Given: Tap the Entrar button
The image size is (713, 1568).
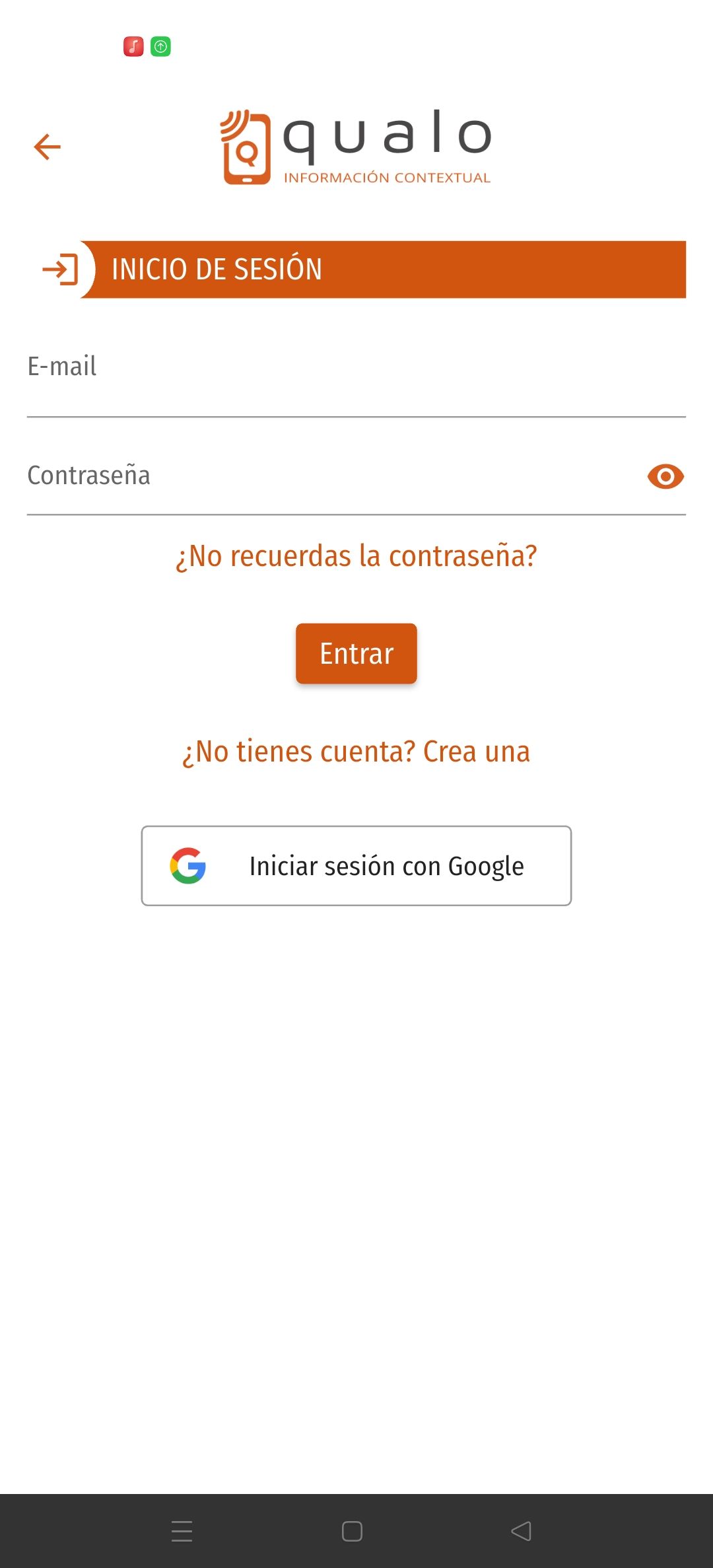Looking at the screenshot, I should tap(356, 653).
